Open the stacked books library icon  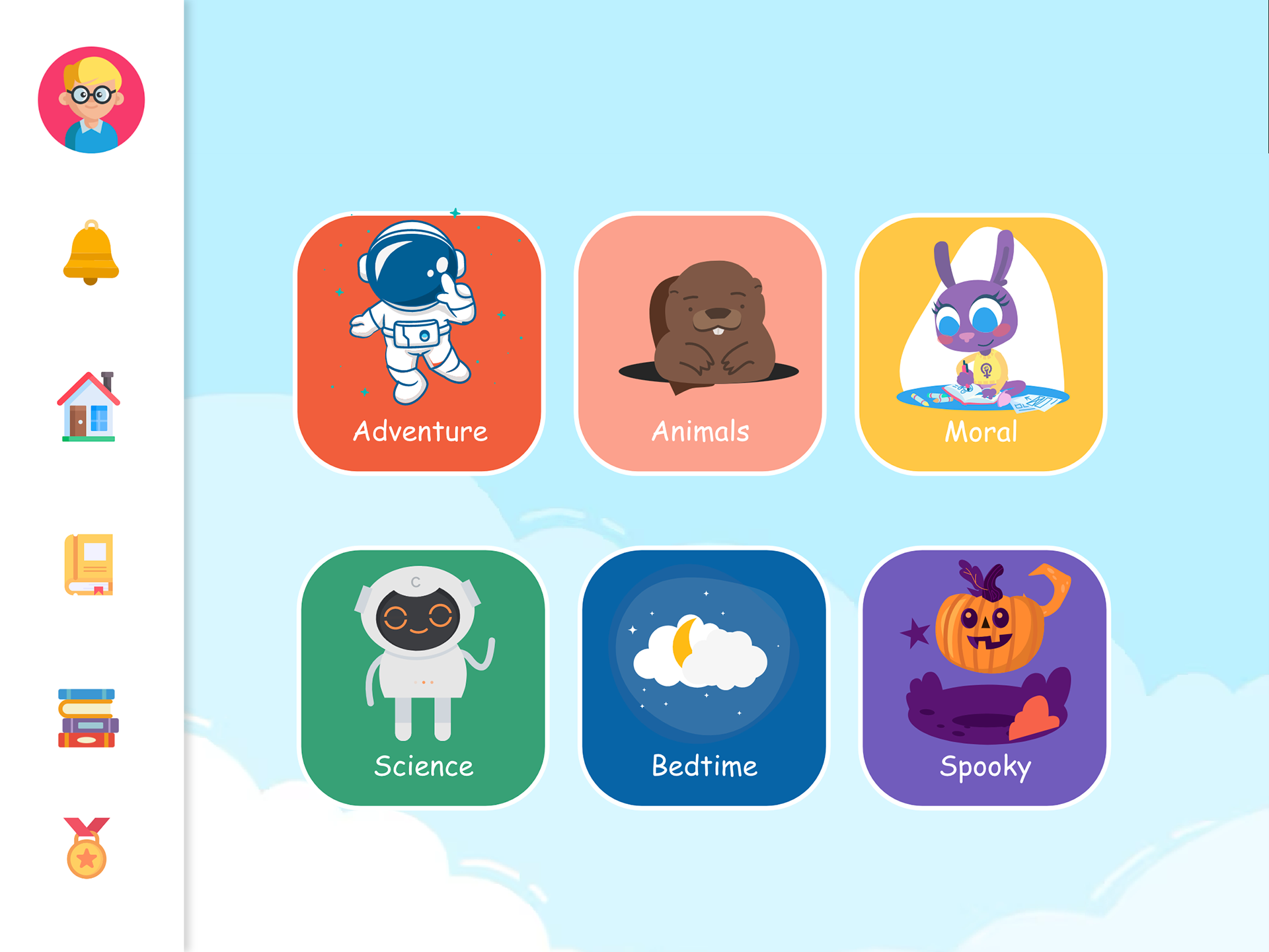point(88,718)
